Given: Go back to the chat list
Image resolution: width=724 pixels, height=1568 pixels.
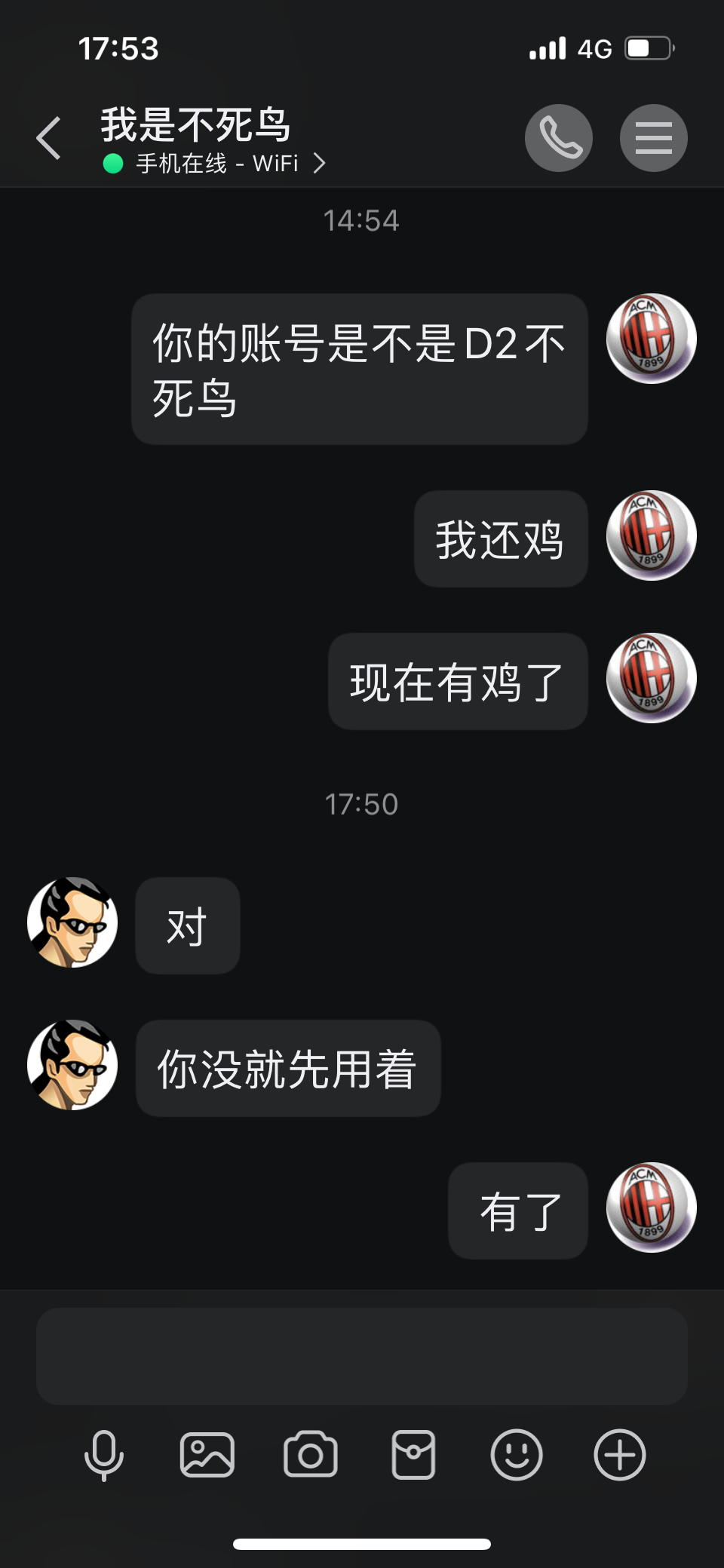Looking at the screenshot, I should pos(49,139).
